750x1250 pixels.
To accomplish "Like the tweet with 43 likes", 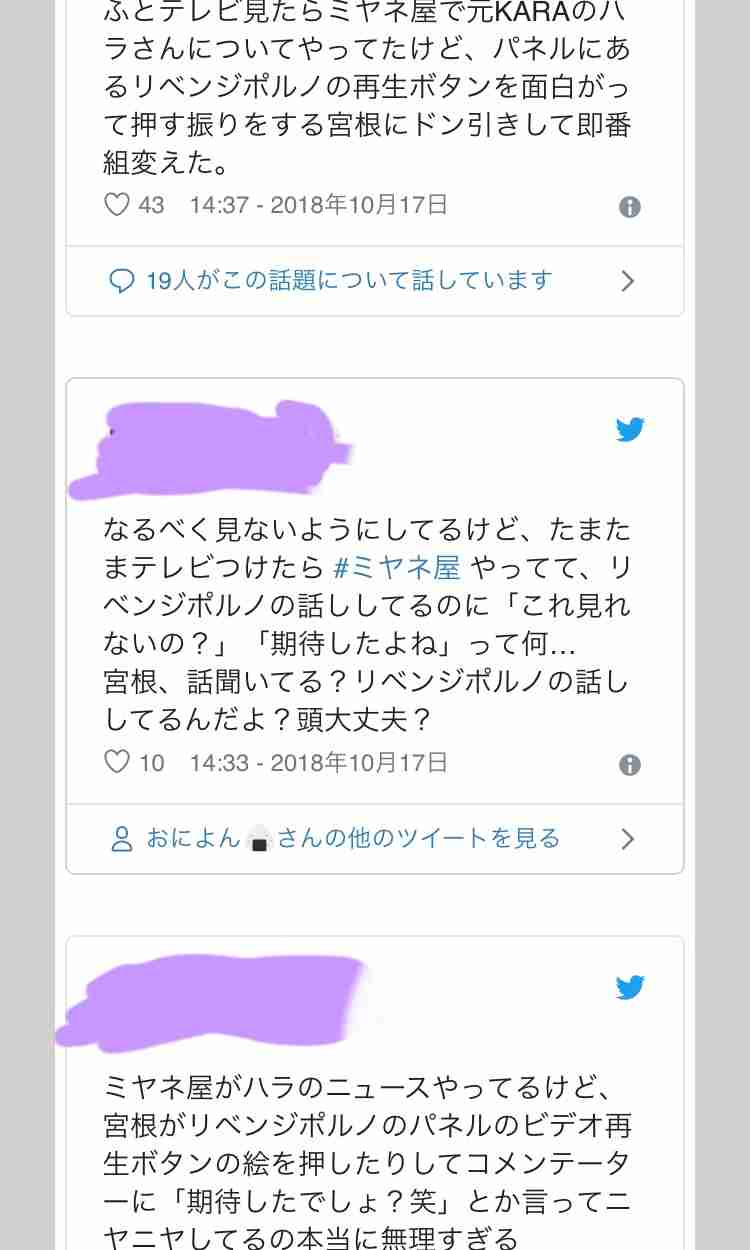I will coord(118,205).
